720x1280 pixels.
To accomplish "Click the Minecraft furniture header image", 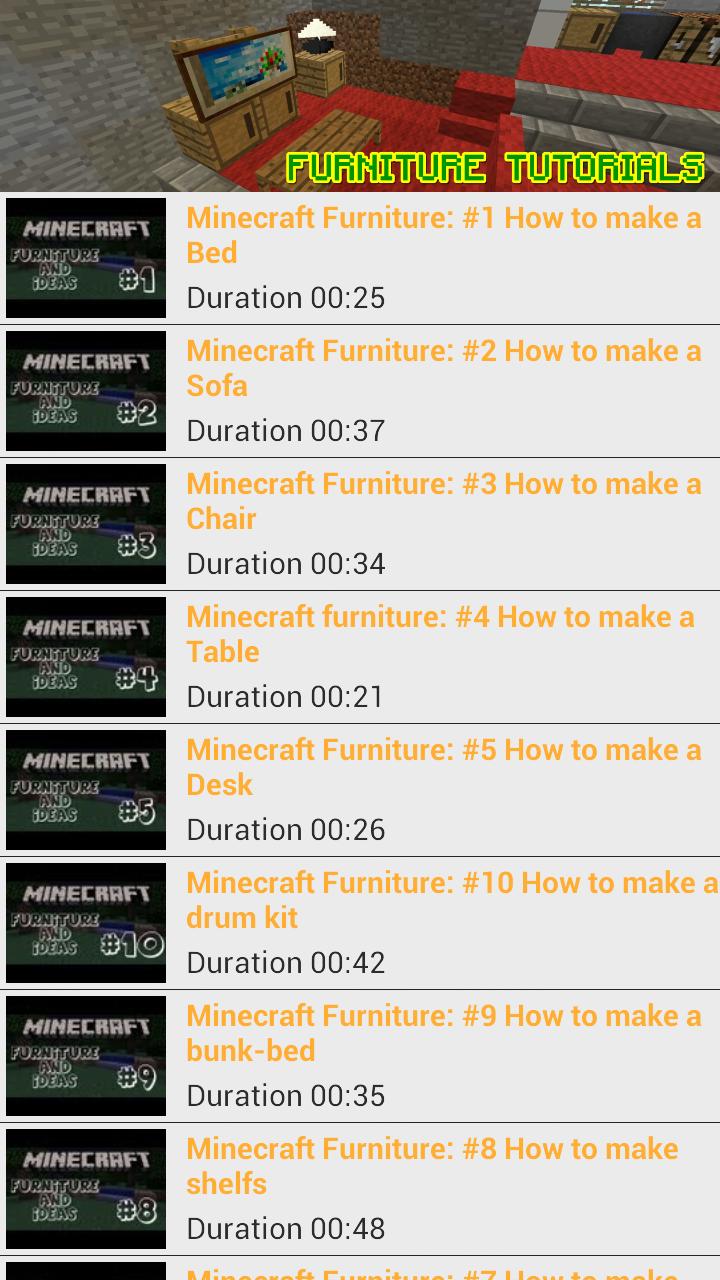I will (360, 90).
